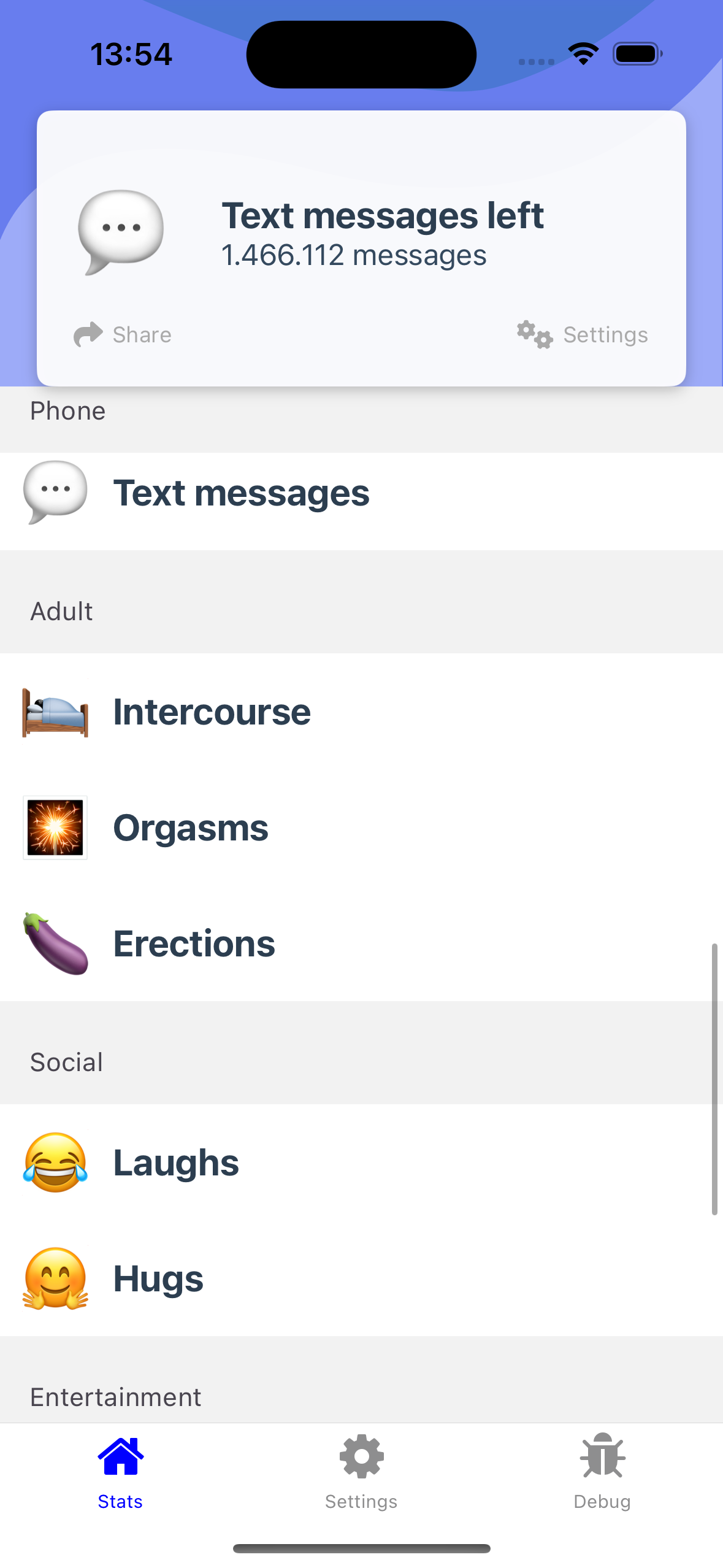
Task: Share the Text messages left stat
Action: tap(123, 334)
